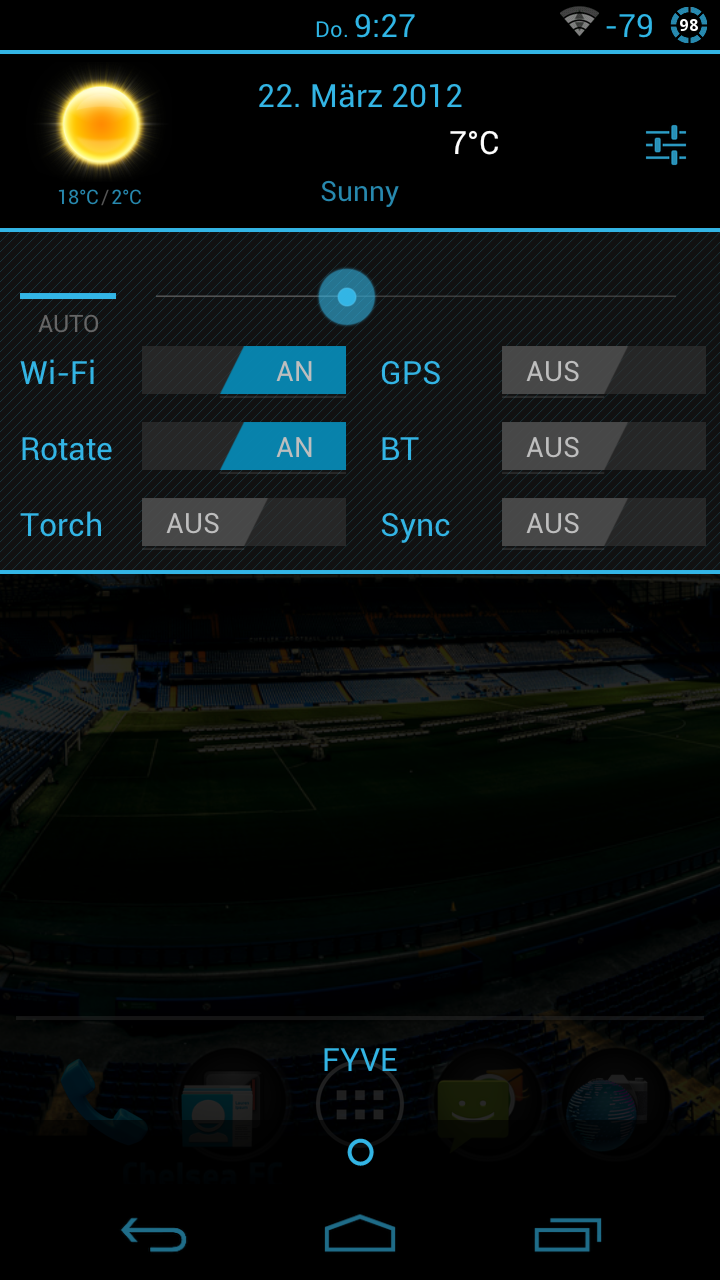Open the recent apps button
Image resolution: width=720 pixels, height=1280 pixels.
click(568, 1235)
